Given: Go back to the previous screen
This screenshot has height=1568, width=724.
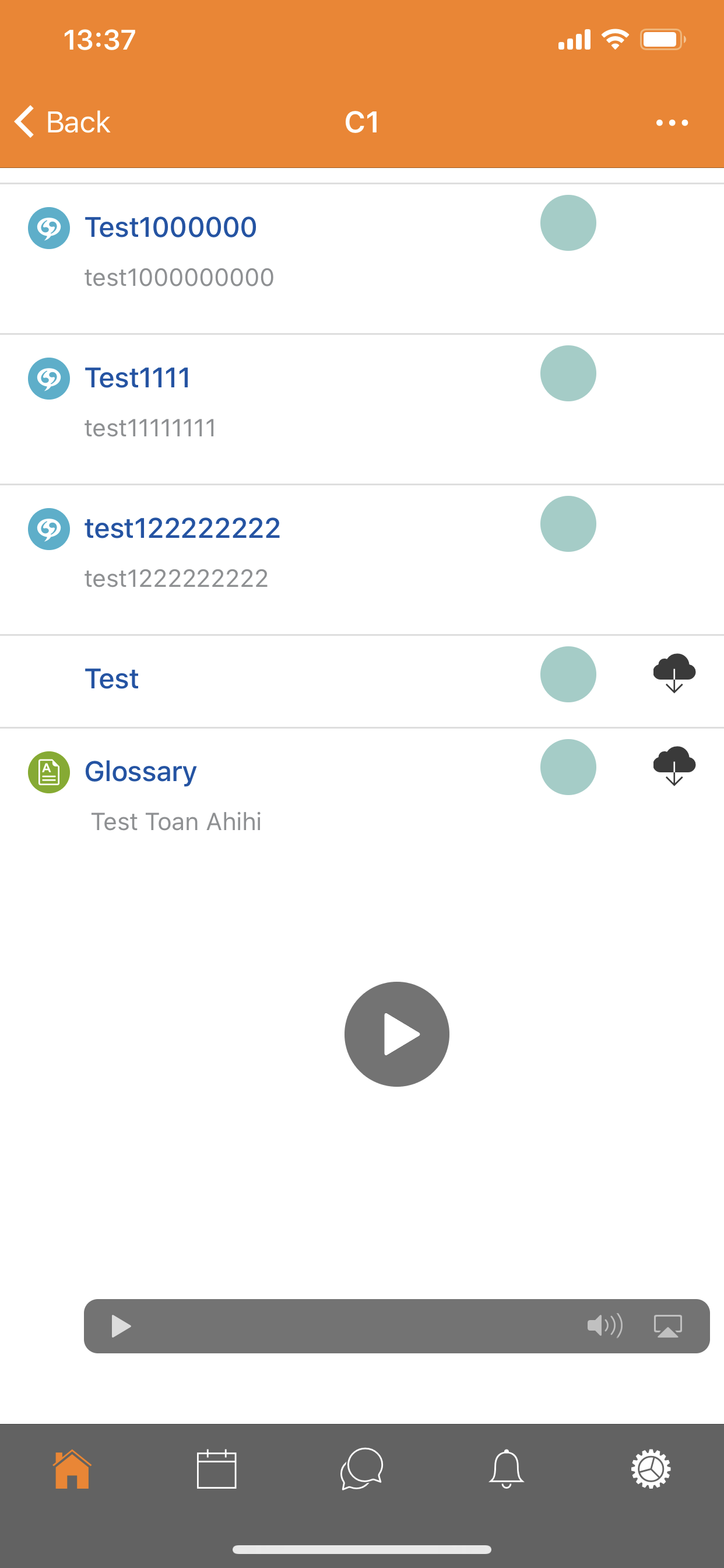Looking at the screenshot, I should point(62,122).
